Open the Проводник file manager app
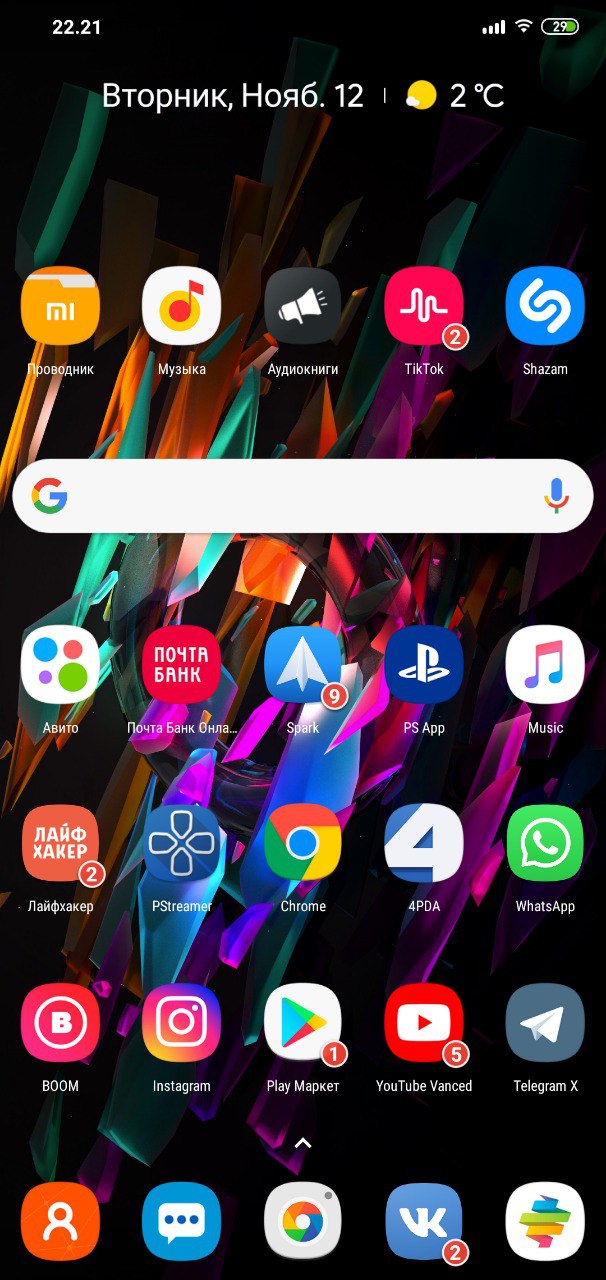Image resolution: width=606 pixels, height=1280 pixels. (x=60, y=306)
